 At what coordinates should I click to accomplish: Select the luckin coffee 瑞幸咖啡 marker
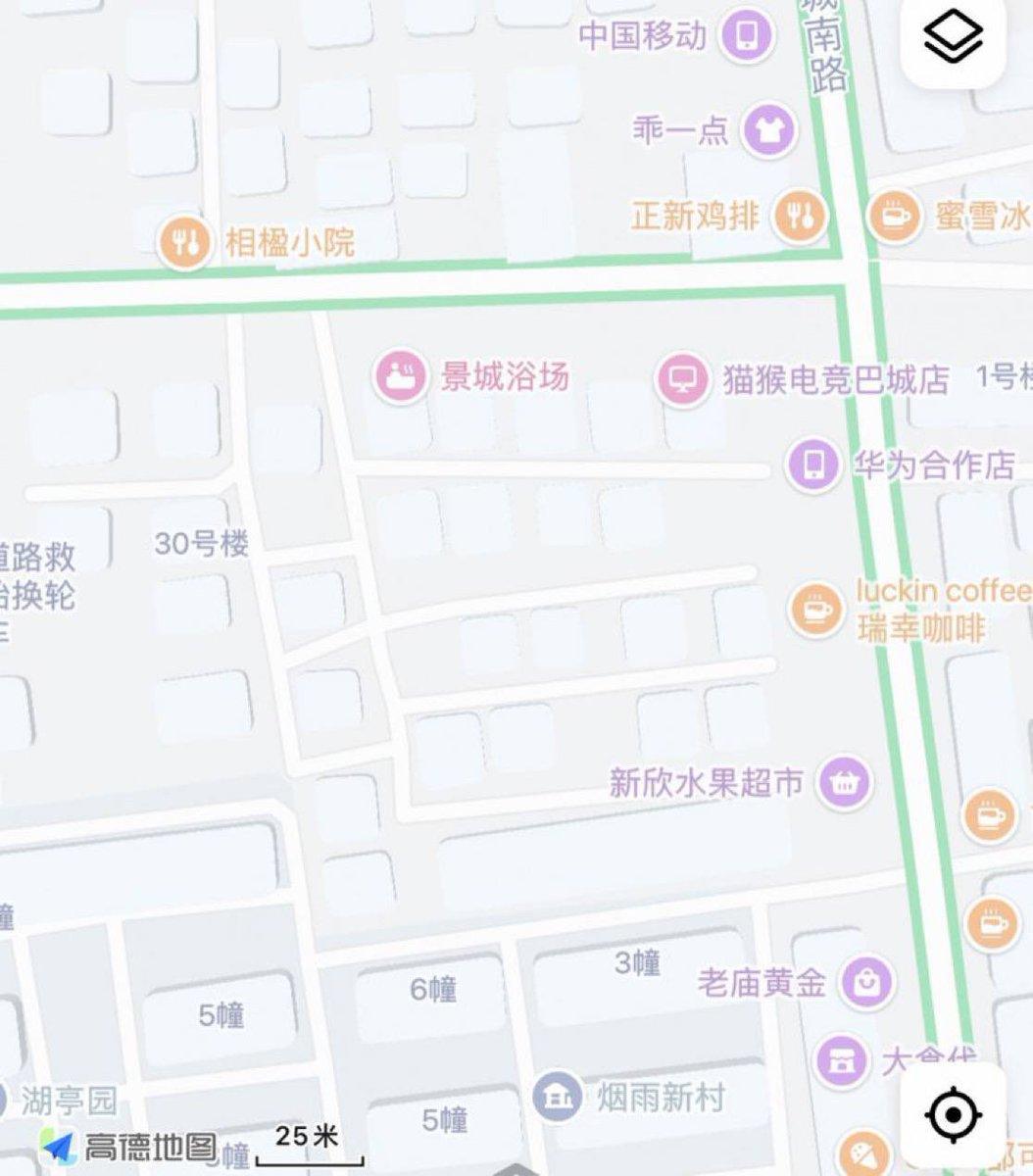click(815, 609)
